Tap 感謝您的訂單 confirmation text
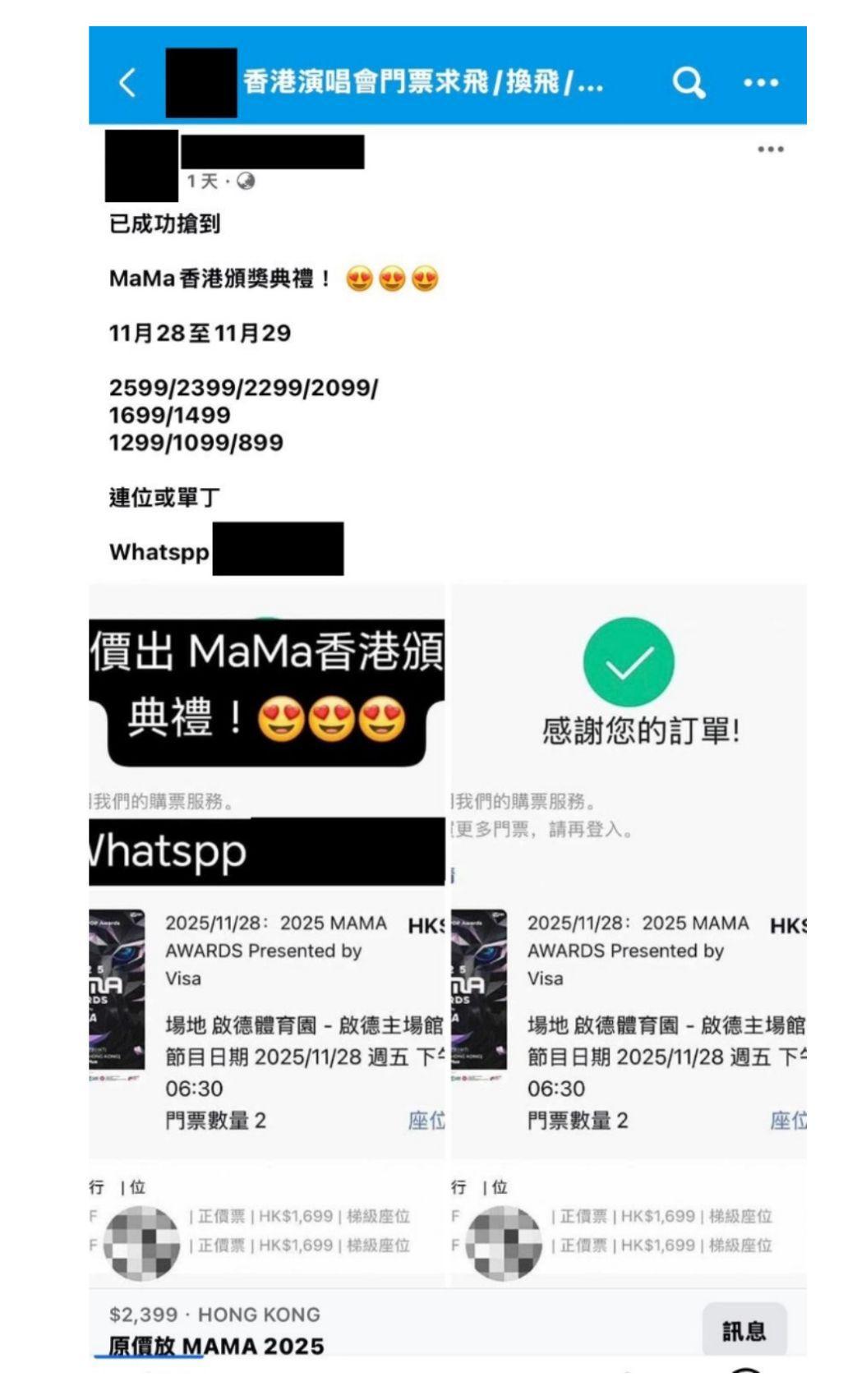This screenshot has height=1400, width=857. (x=643, y=728)
